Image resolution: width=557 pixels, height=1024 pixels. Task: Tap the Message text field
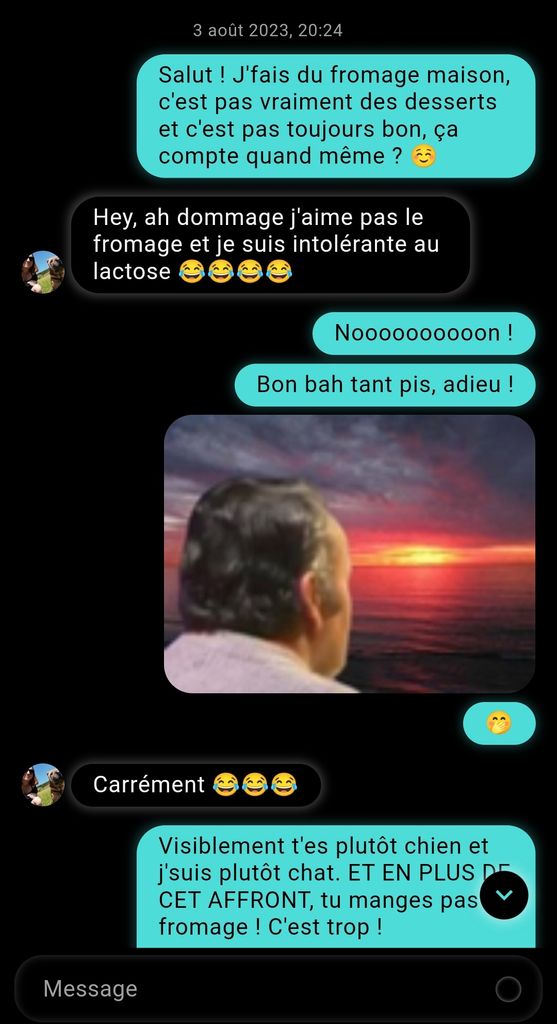261,989
